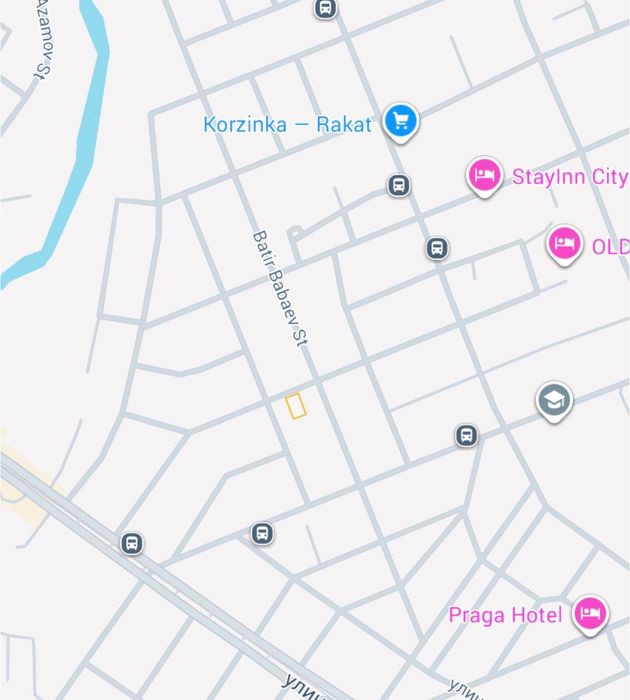Screen dimensions: 630x700
Task: Select the StayInn City hotel marker
Action: coord(485,177)
